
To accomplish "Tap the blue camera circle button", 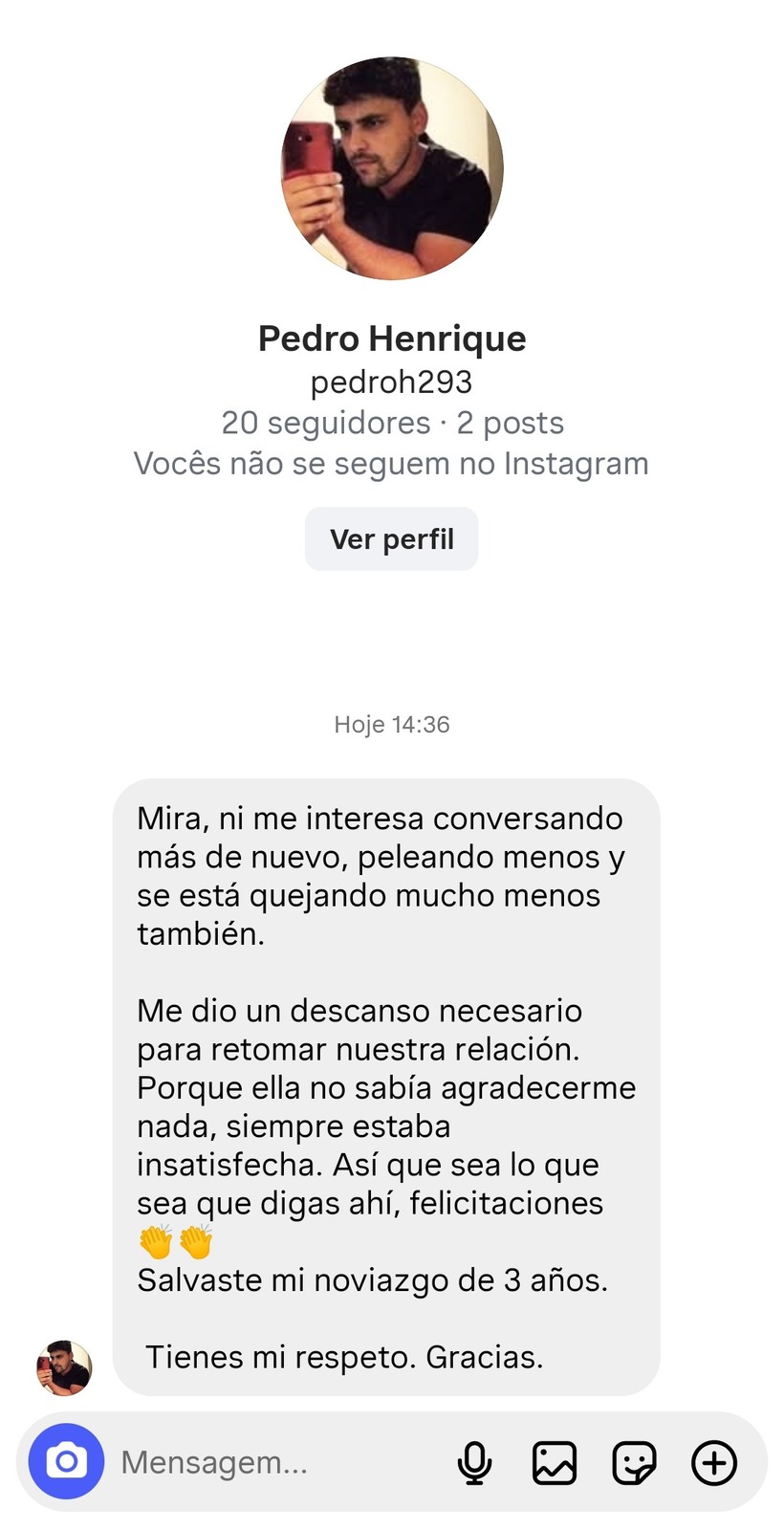I will [x=65, y=1460].
